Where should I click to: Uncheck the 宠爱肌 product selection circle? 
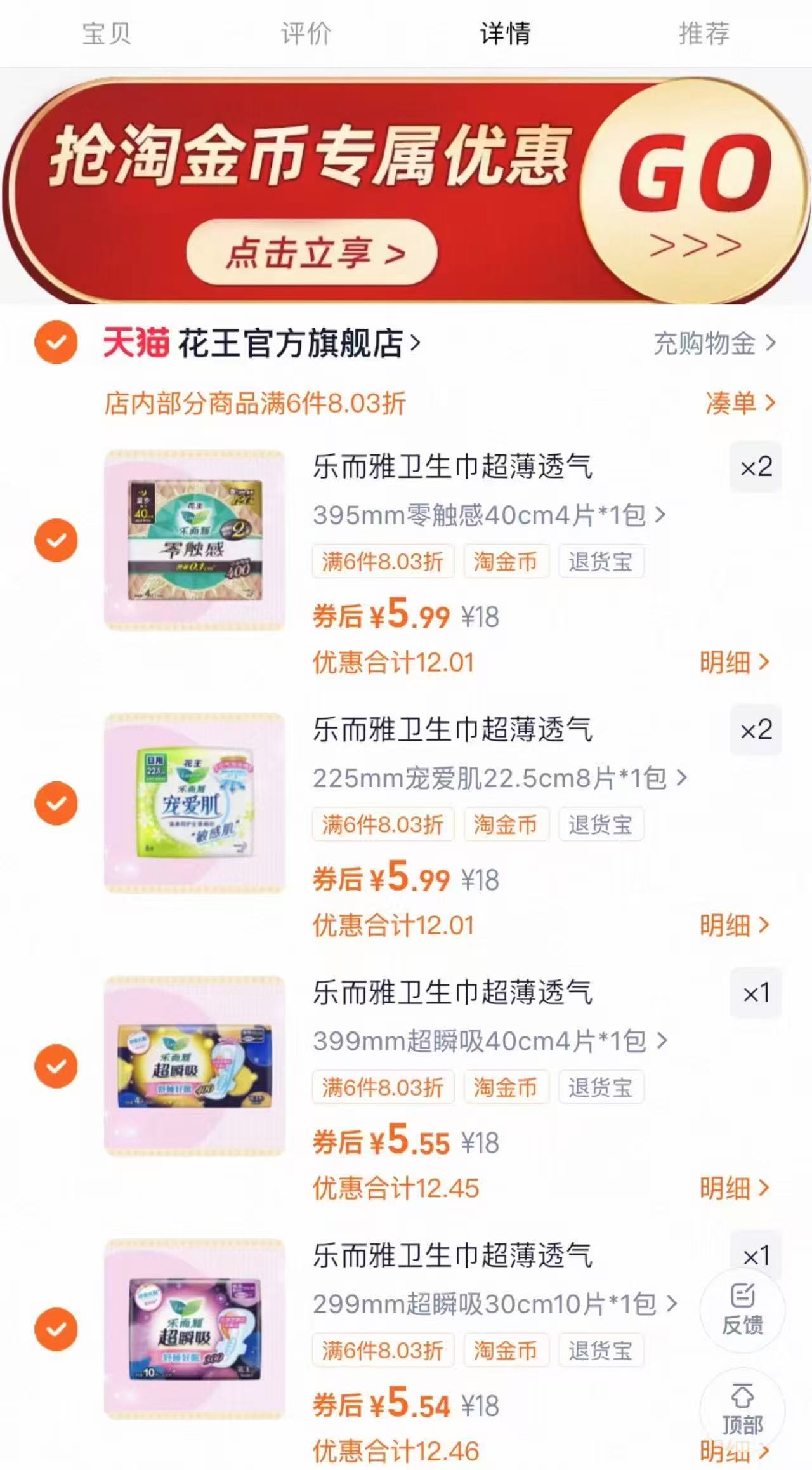pos(57,803)
